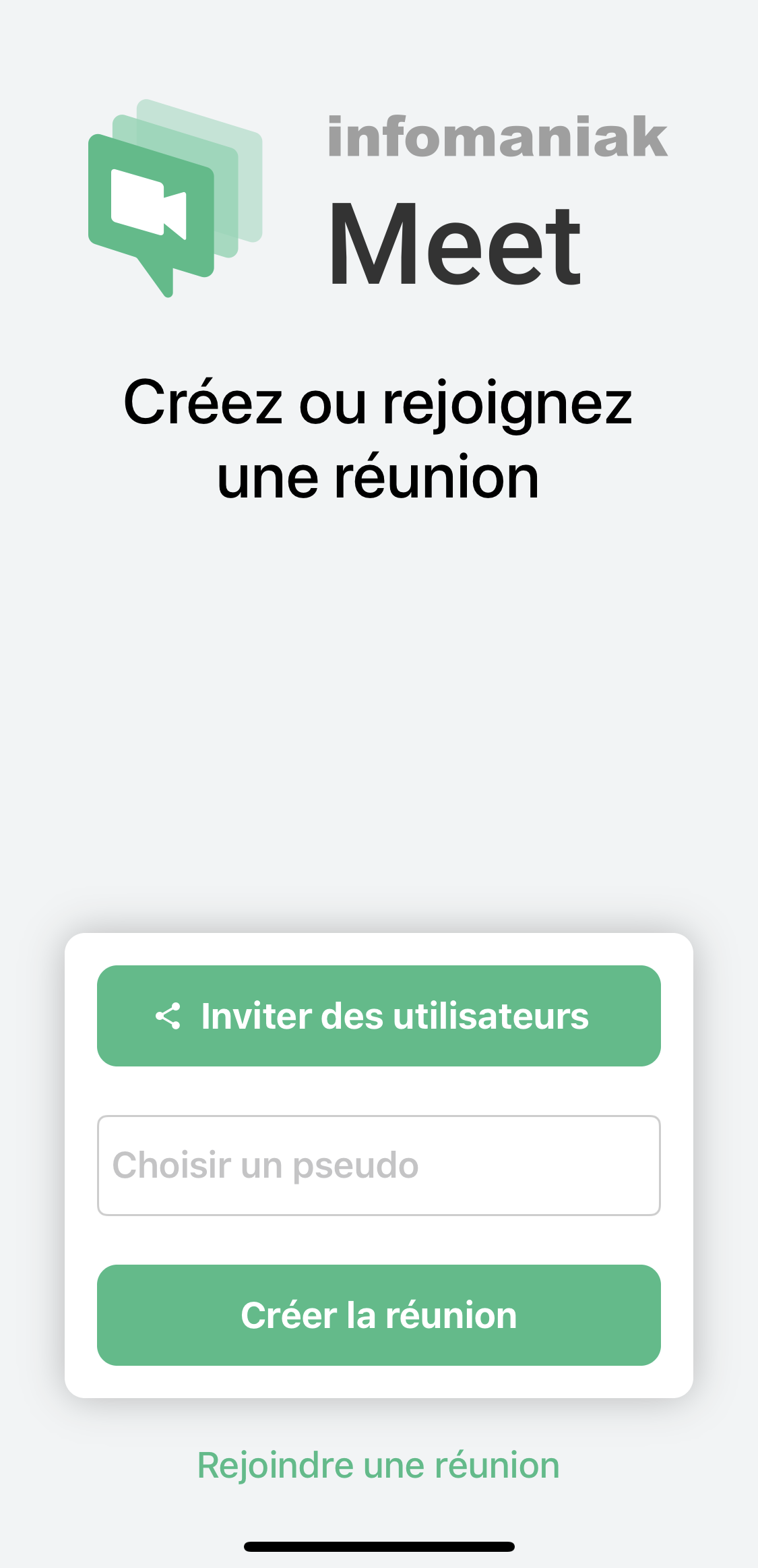Tap Inviter des utilisateurs button
The image size is (758, 1568).
[x=379, y=1016]
